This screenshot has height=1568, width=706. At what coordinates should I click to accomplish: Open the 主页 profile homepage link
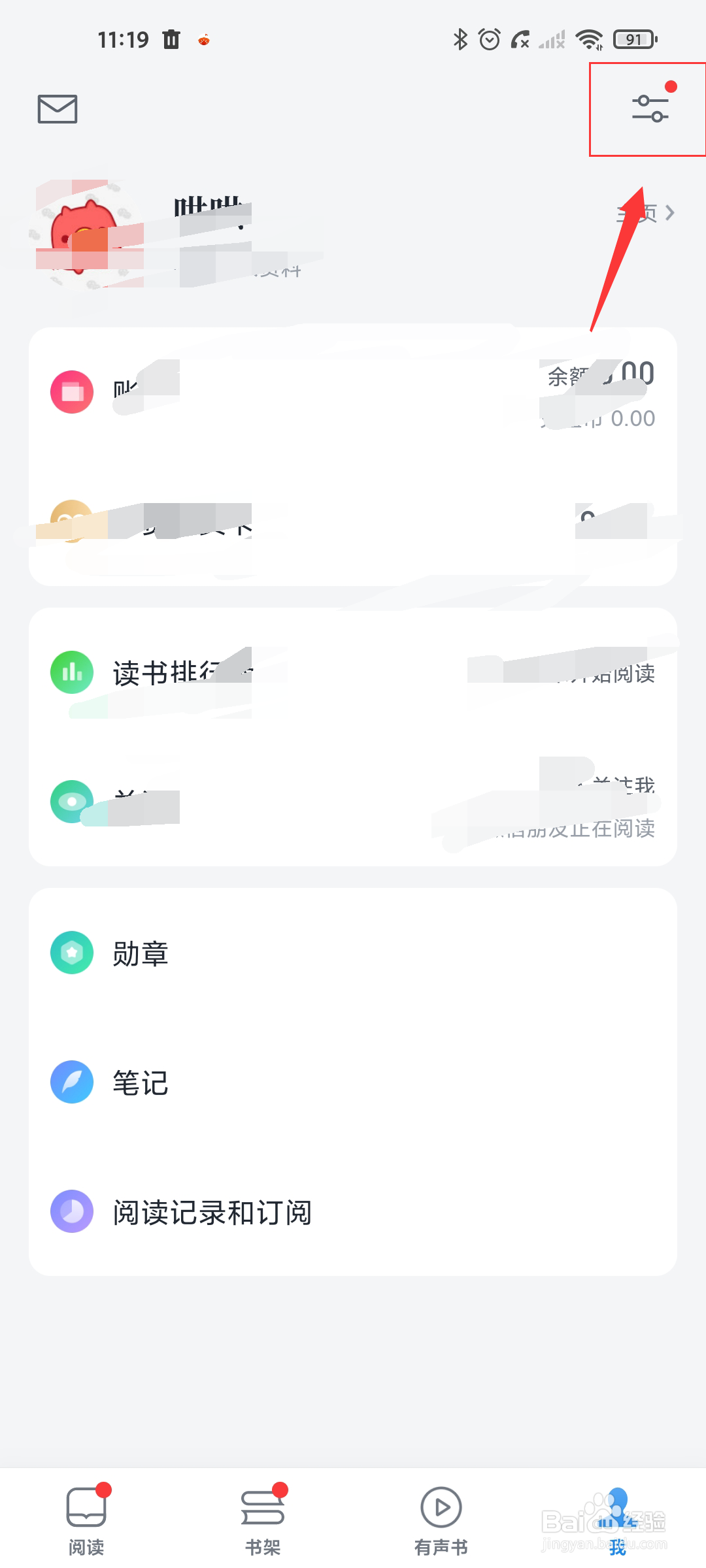[646, 213]
